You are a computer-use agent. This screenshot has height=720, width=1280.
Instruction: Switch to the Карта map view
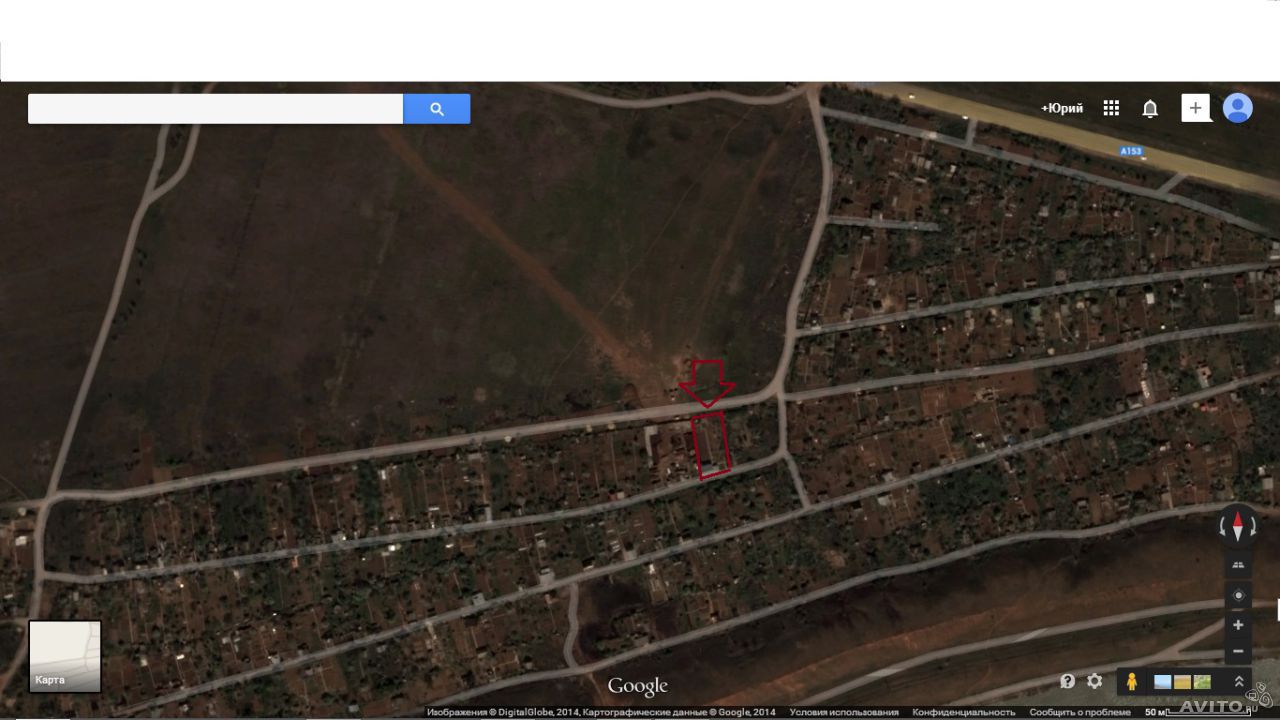[x=65, y=656]
